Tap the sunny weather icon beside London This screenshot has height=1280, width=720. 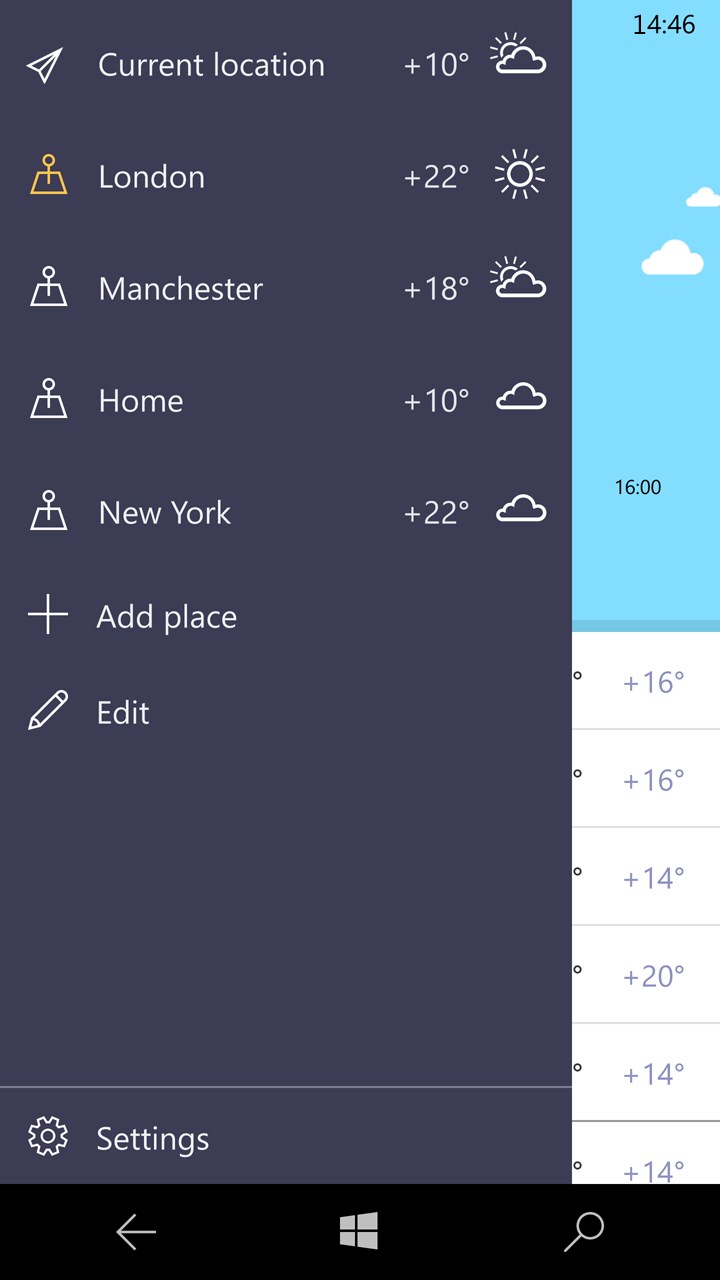coord(519,174)
